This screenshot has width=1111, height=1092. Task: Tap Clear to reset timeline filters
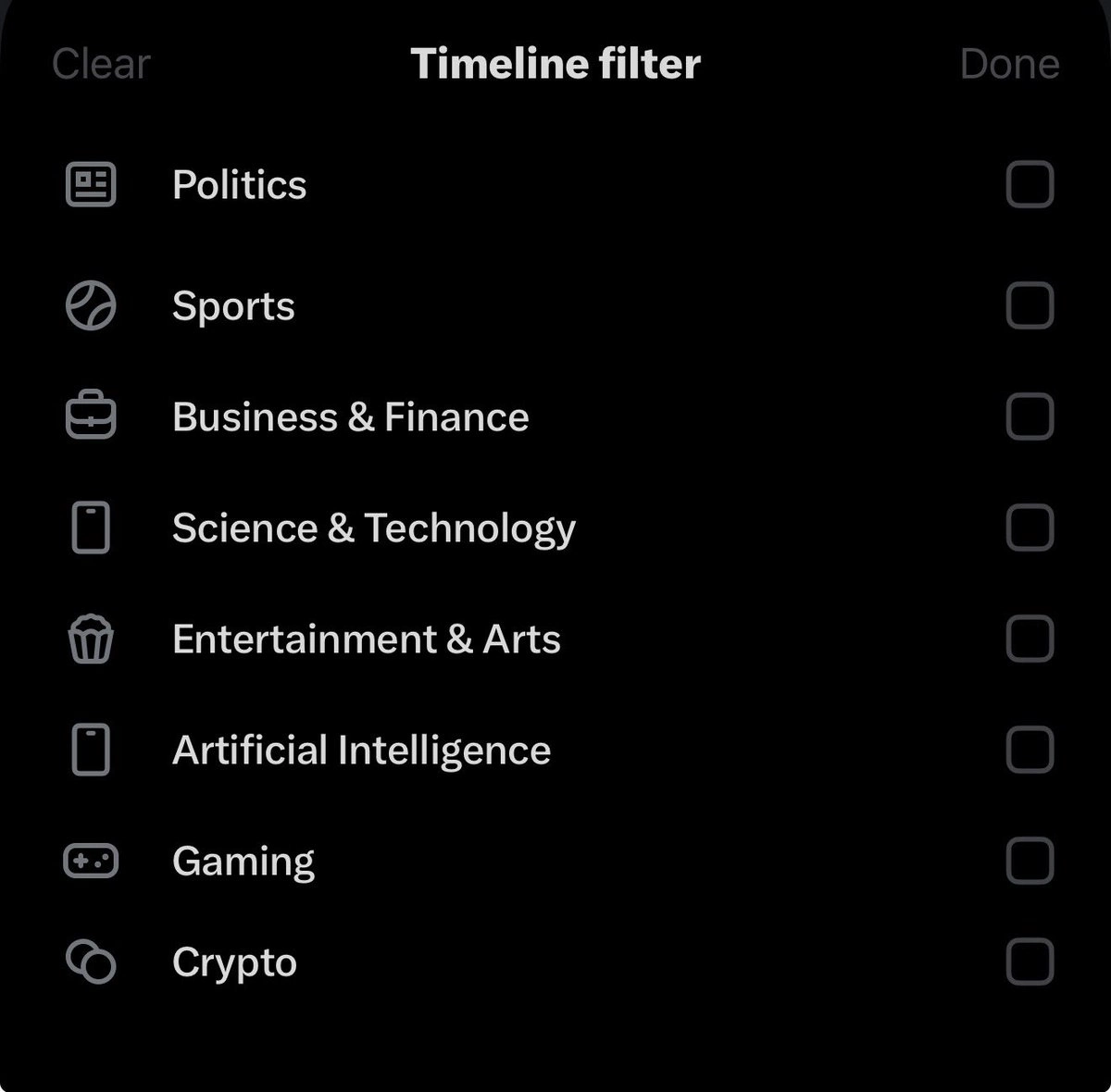pos(101,65)
